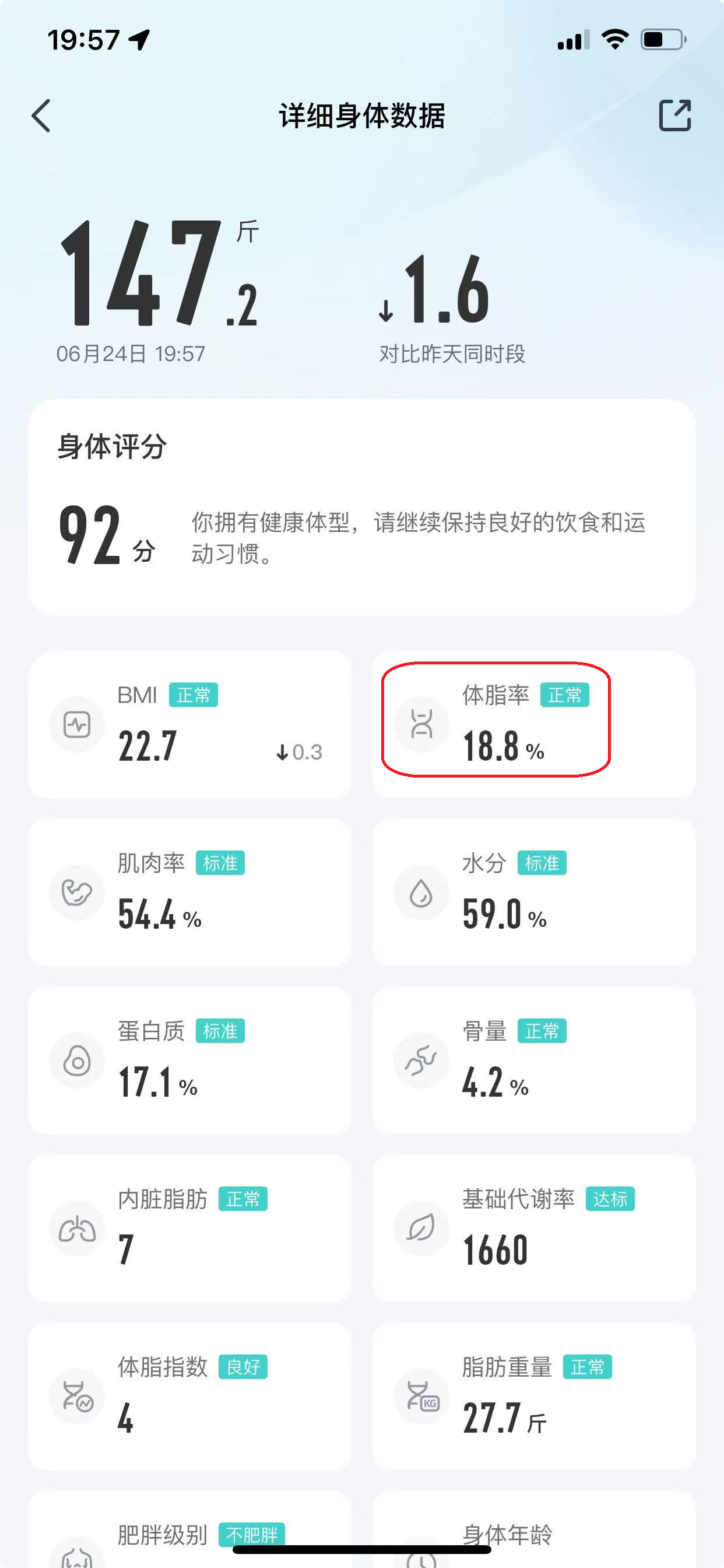Tap the share icon in top right corner

pos(676,116)
